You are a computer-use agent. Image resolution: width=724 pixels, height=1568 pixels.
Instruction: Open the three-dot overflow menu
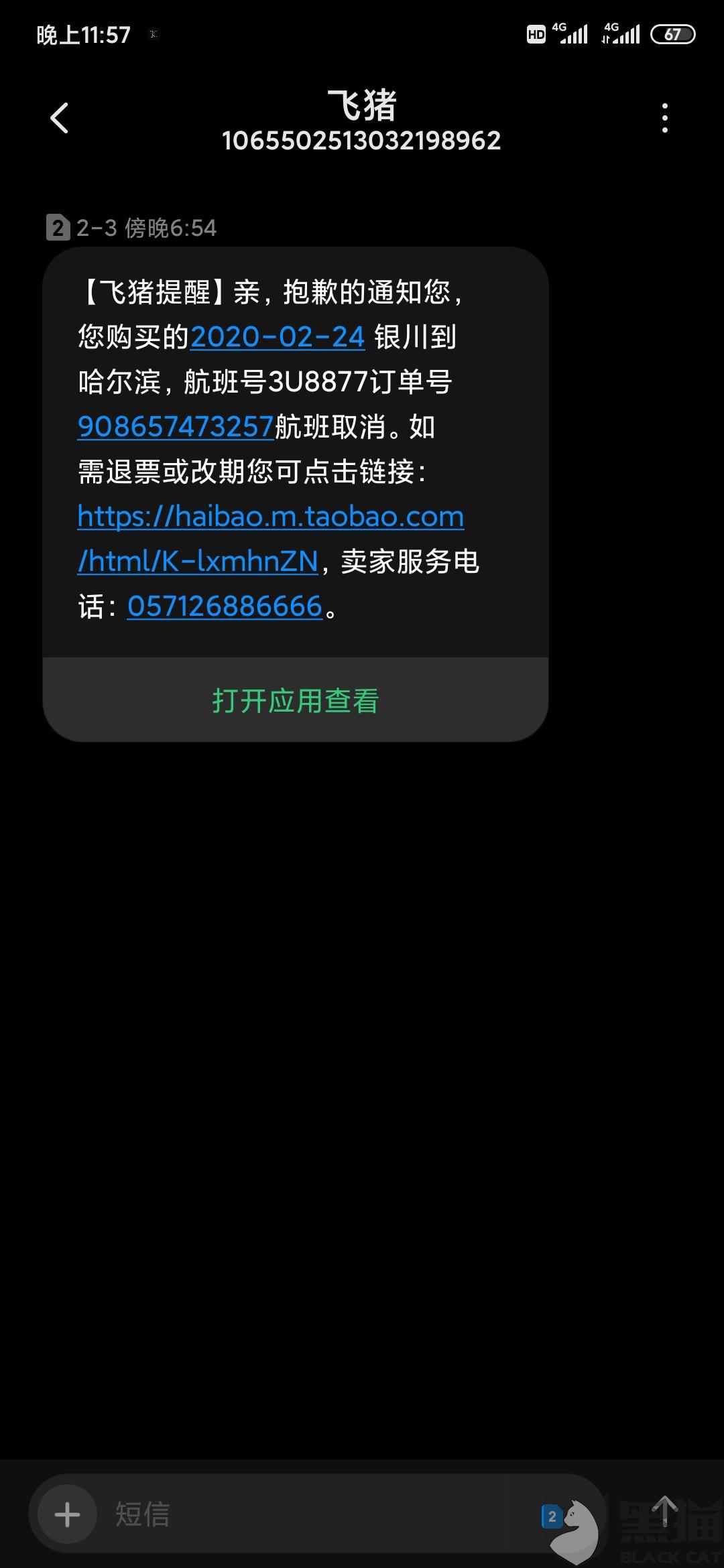click(x=664, y=118)
